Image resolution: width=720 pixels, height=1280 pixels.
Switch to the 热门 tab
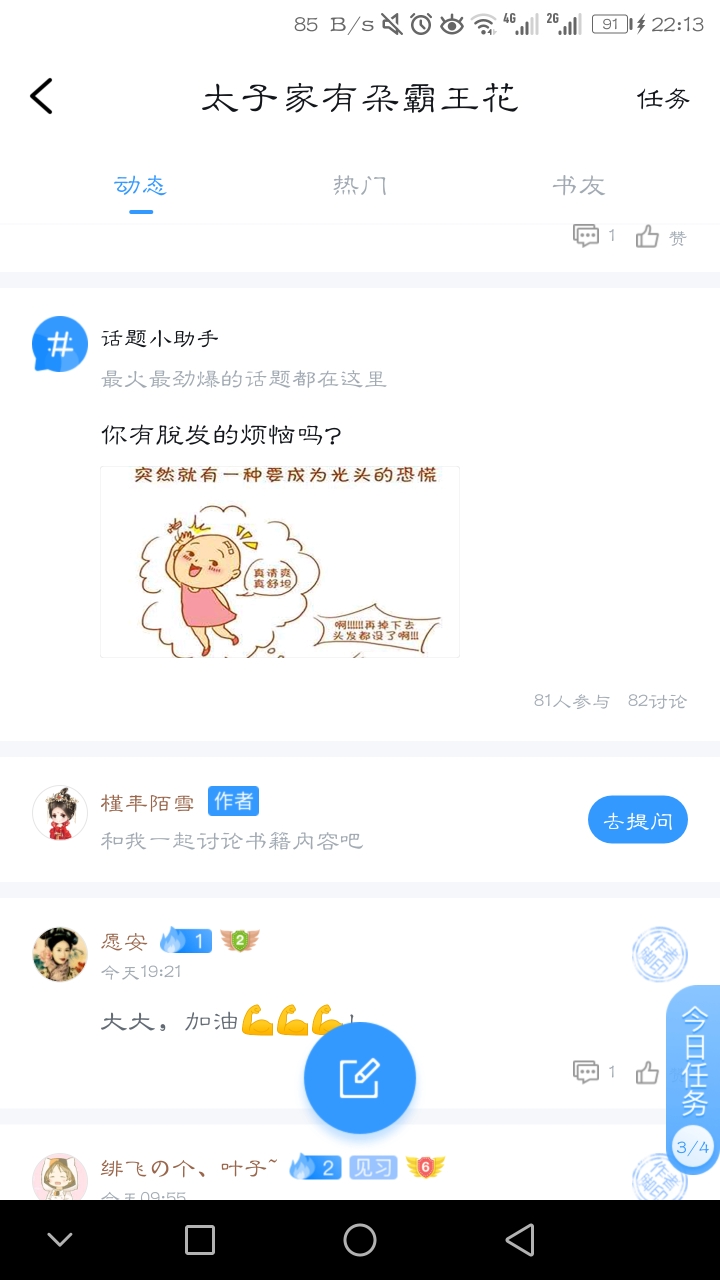pyautogui.click(x=360, y=185)
